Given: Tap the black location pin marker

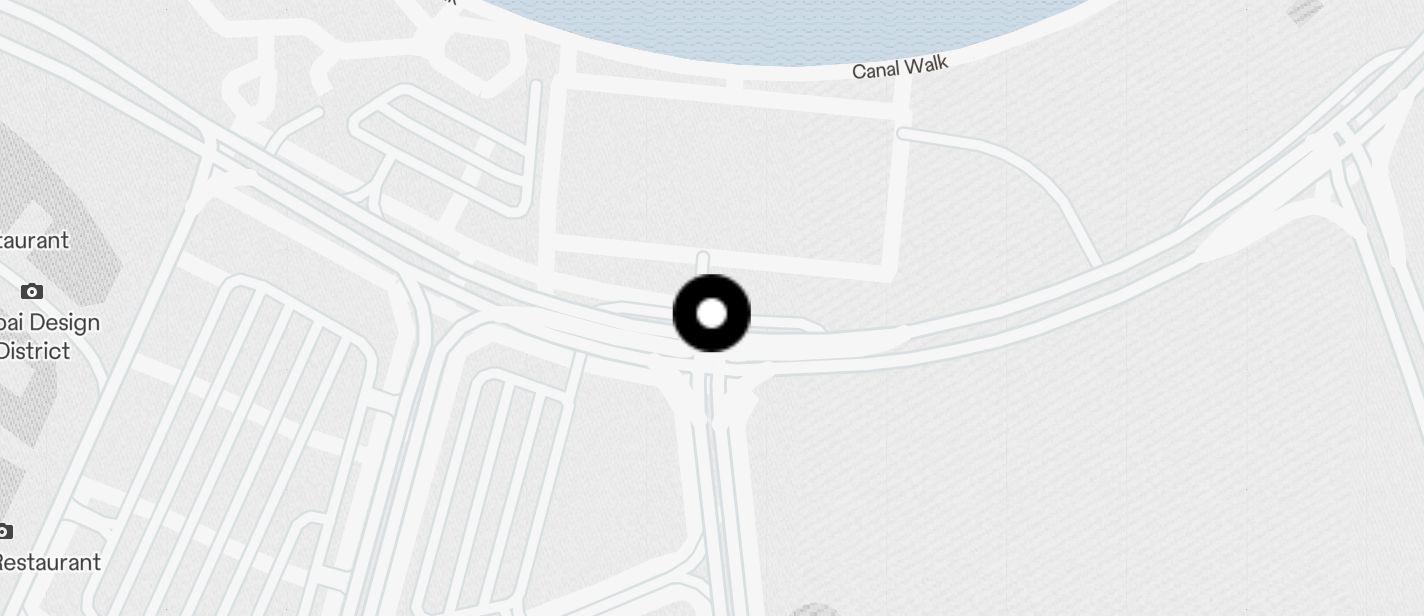Looking at the screenshot, I should click(x=711, y=313).
